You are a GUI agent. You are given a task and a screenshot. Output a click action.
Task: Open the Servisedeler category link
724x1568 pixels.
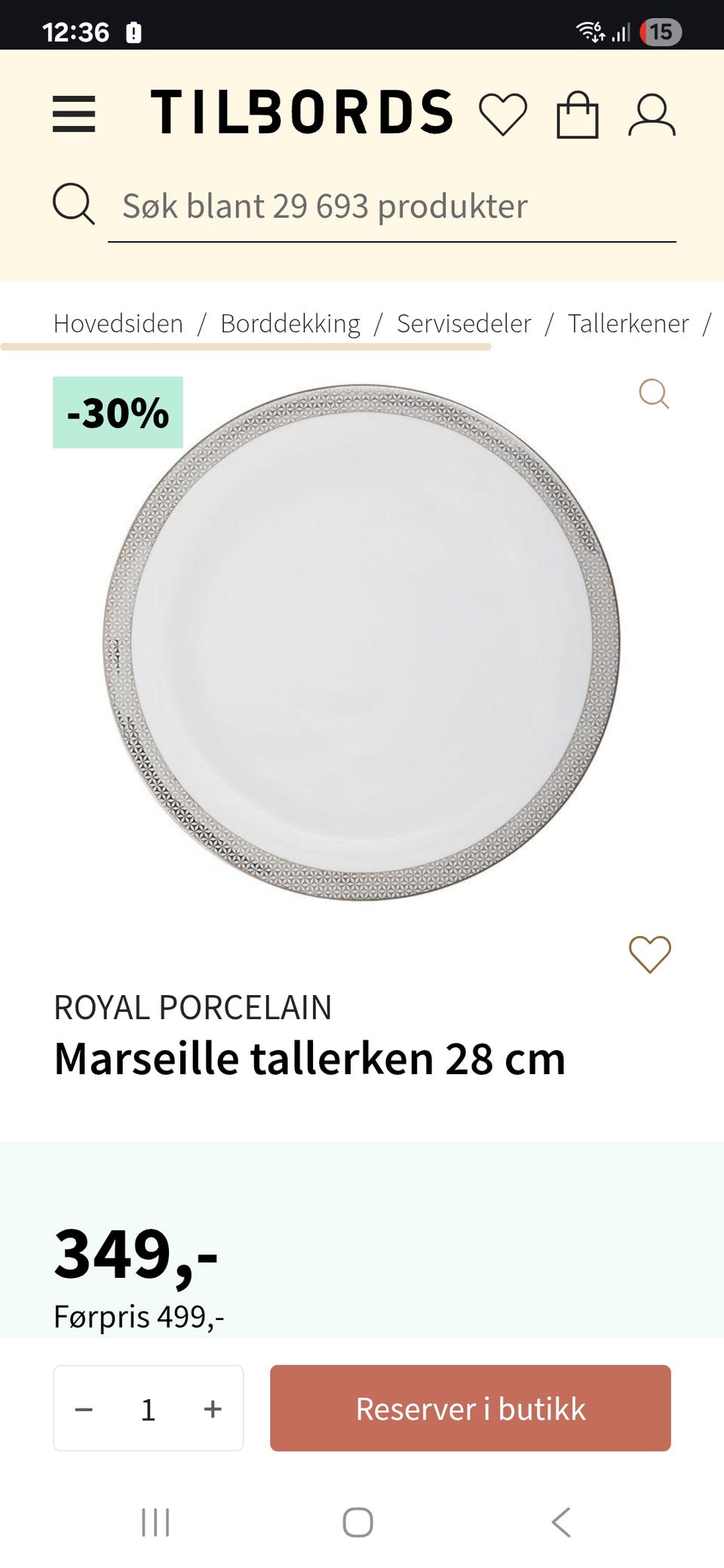463,323
